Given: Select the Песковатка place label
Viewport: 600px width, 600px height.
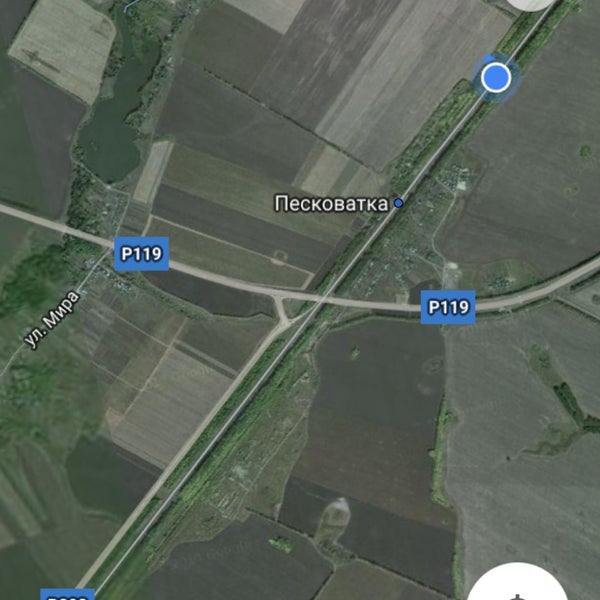Looking at the screenshot, I should pyautogui.click(x=332, y=204).
